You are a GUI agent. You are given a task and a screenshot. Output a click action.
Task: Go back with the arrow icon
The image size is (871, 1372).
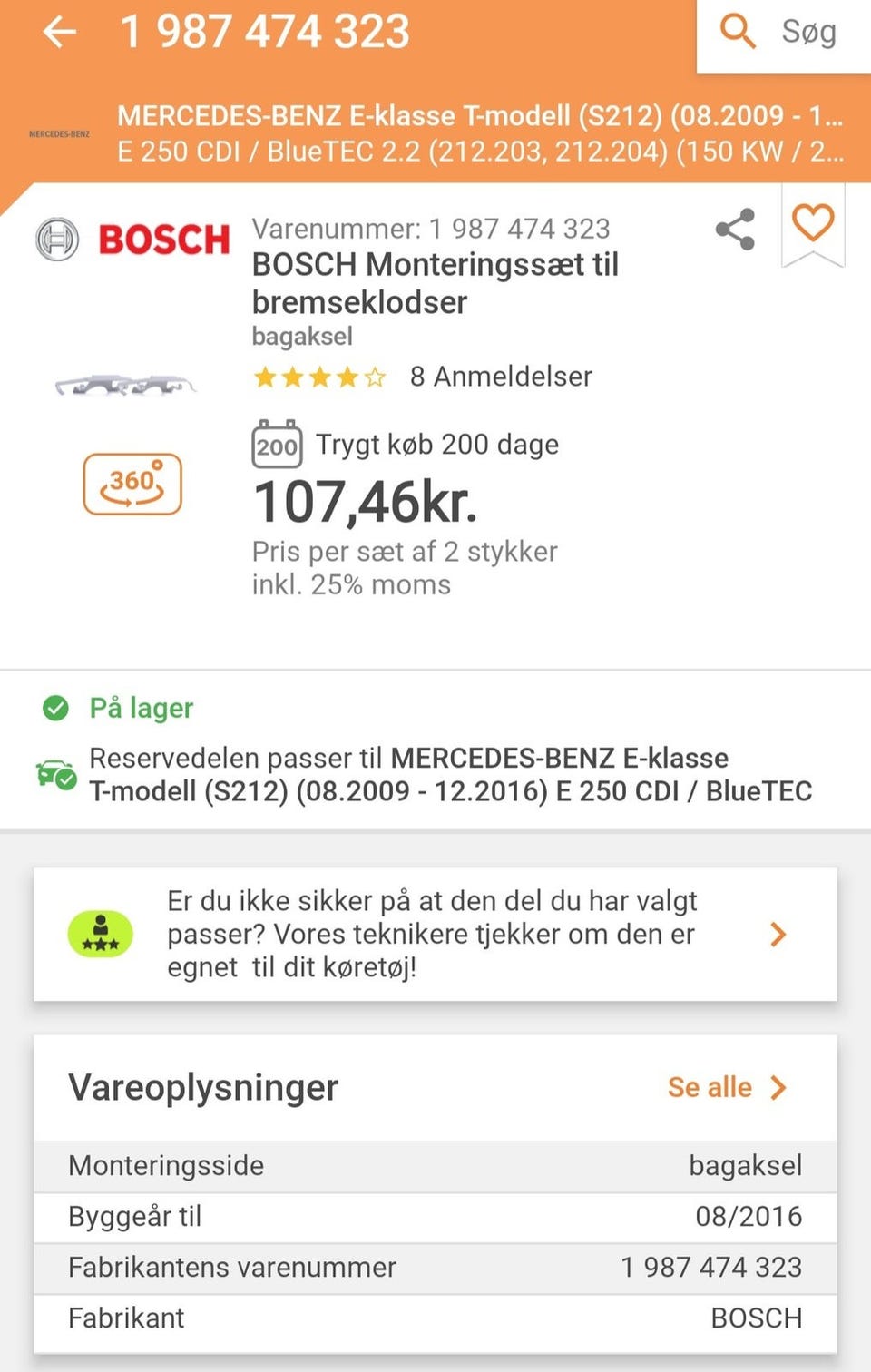(x=60, y=33)
